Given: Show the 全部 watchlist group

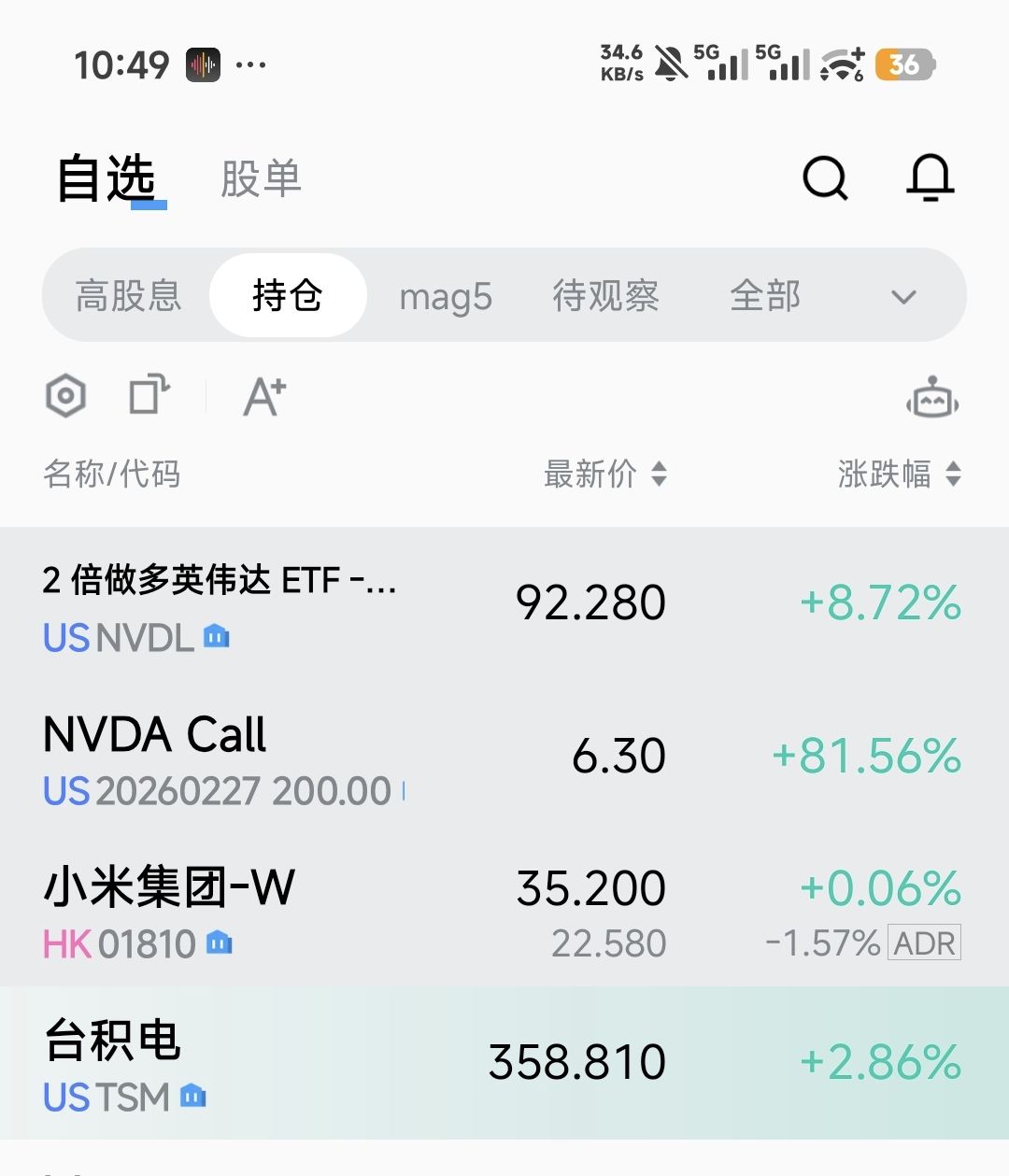Looking at the screenshot, I should [x=765, y=296].
